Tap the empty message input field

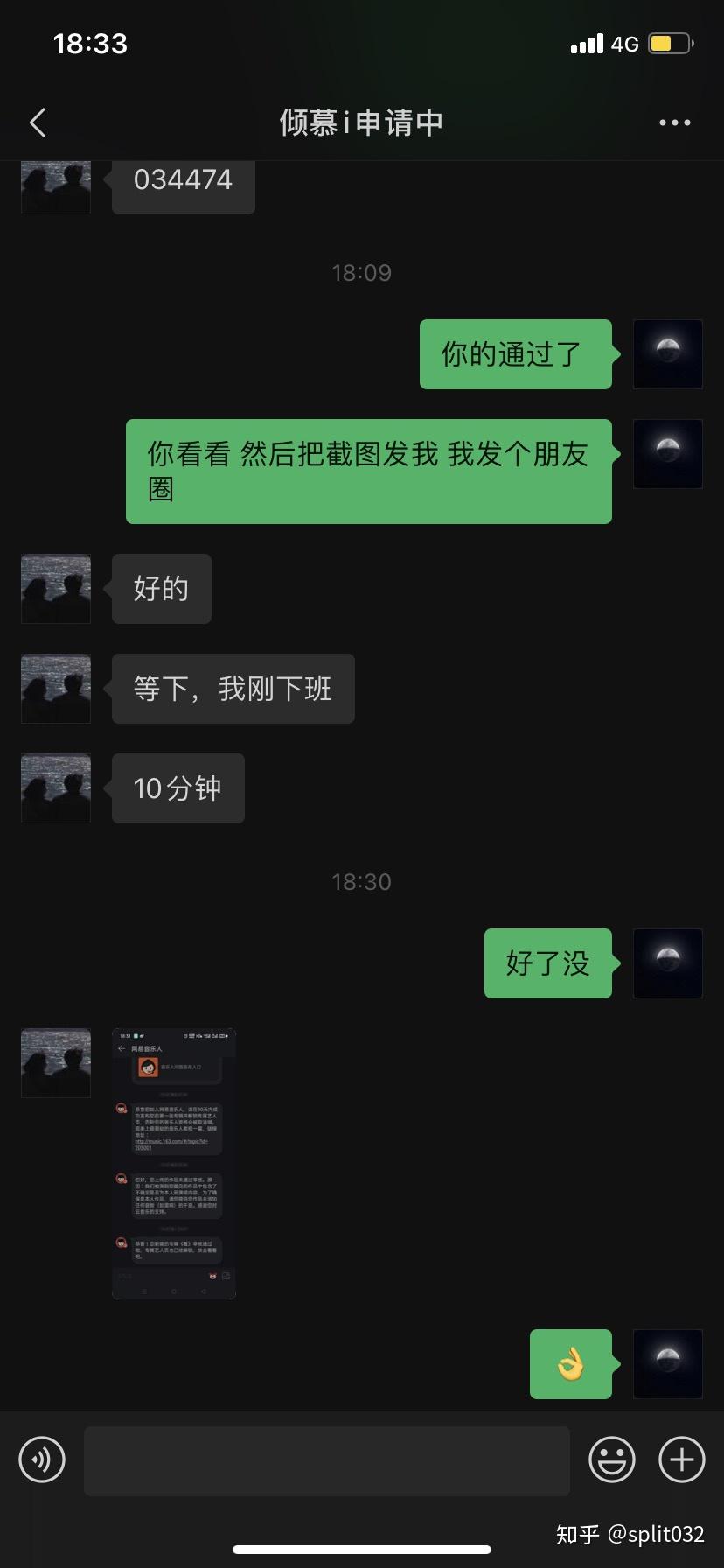[x=327, y=1459]
